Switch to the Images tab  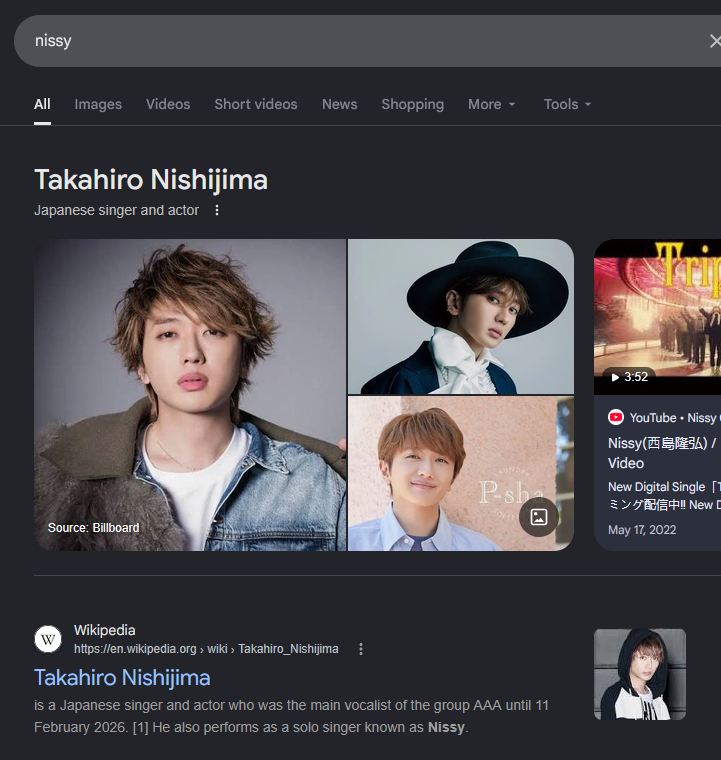pyautogui.click(x=98, y=104)
